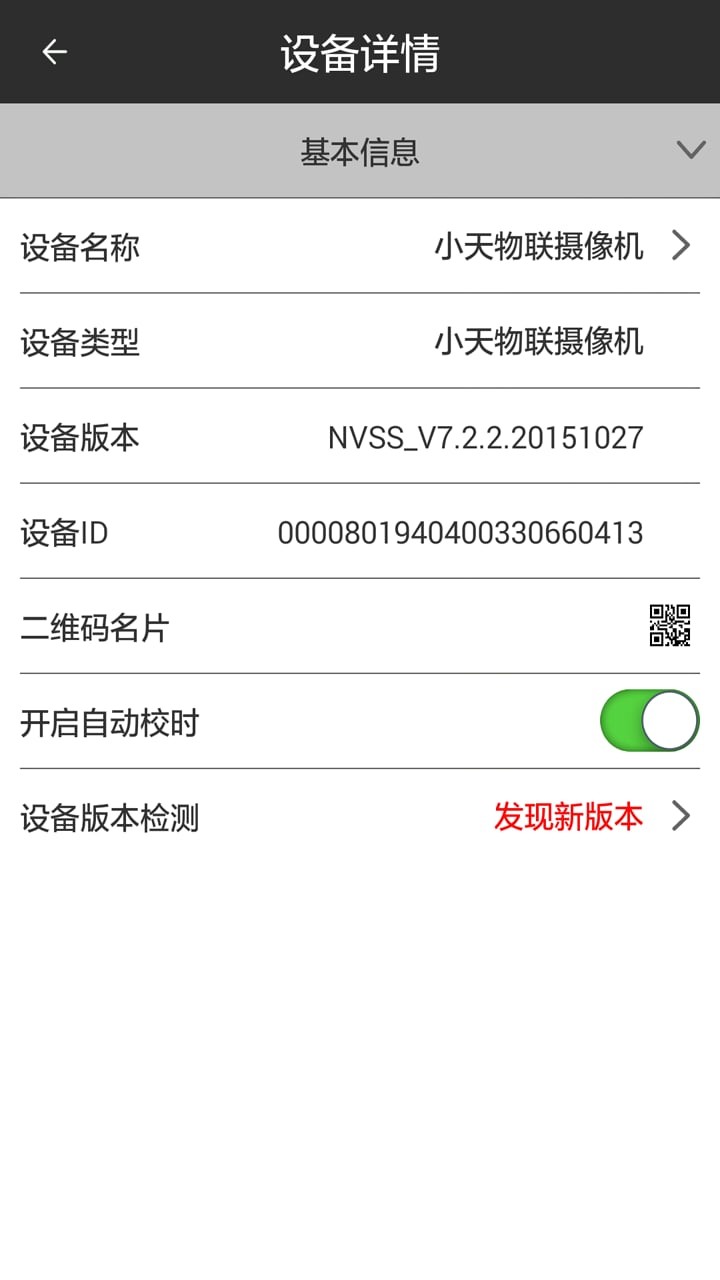The image size is (720, 1280).
Task: Select the 基本信息 section header
Action: tap(360, 150)
